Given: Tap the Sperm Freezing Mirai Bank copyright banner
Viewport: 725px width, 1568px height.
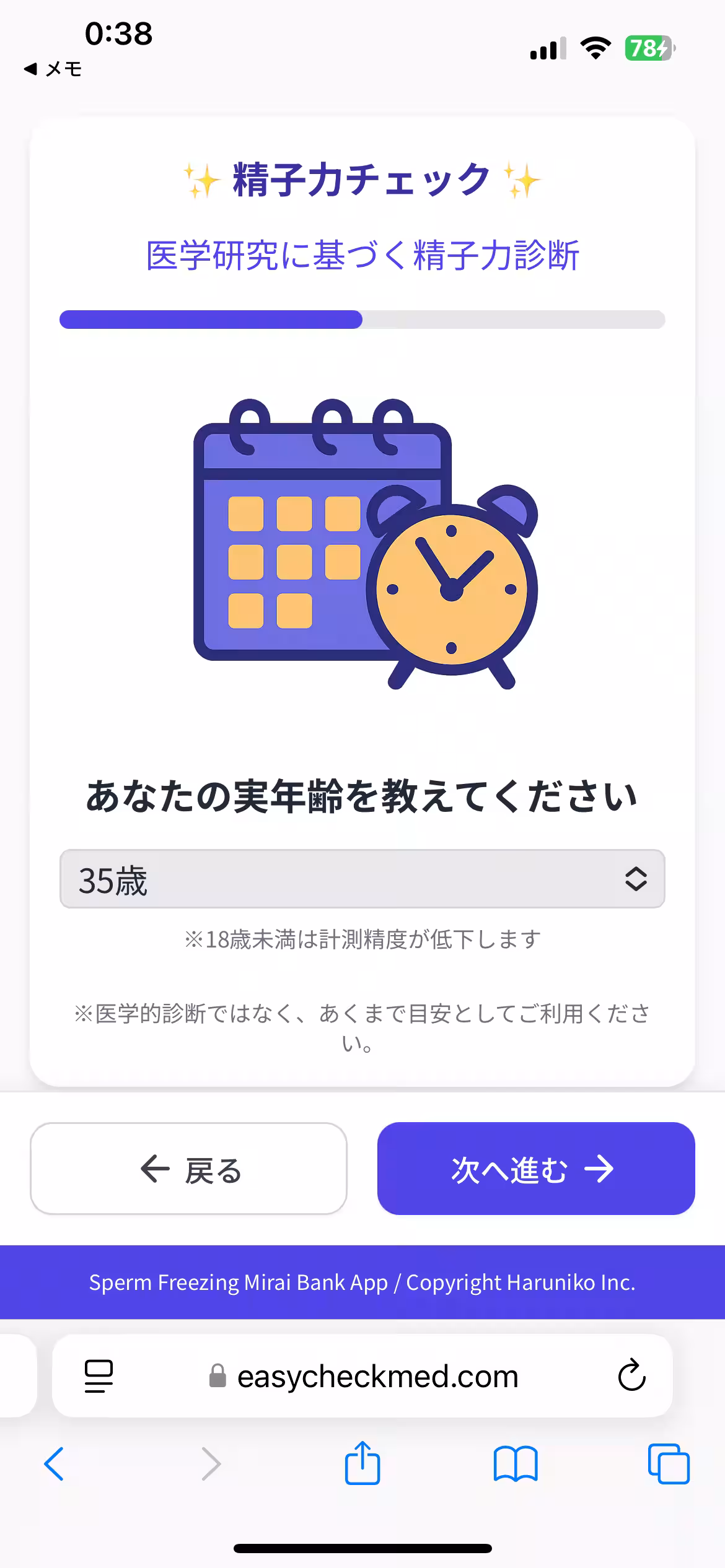Looking at the screenshot, I should coord(362,1283).
